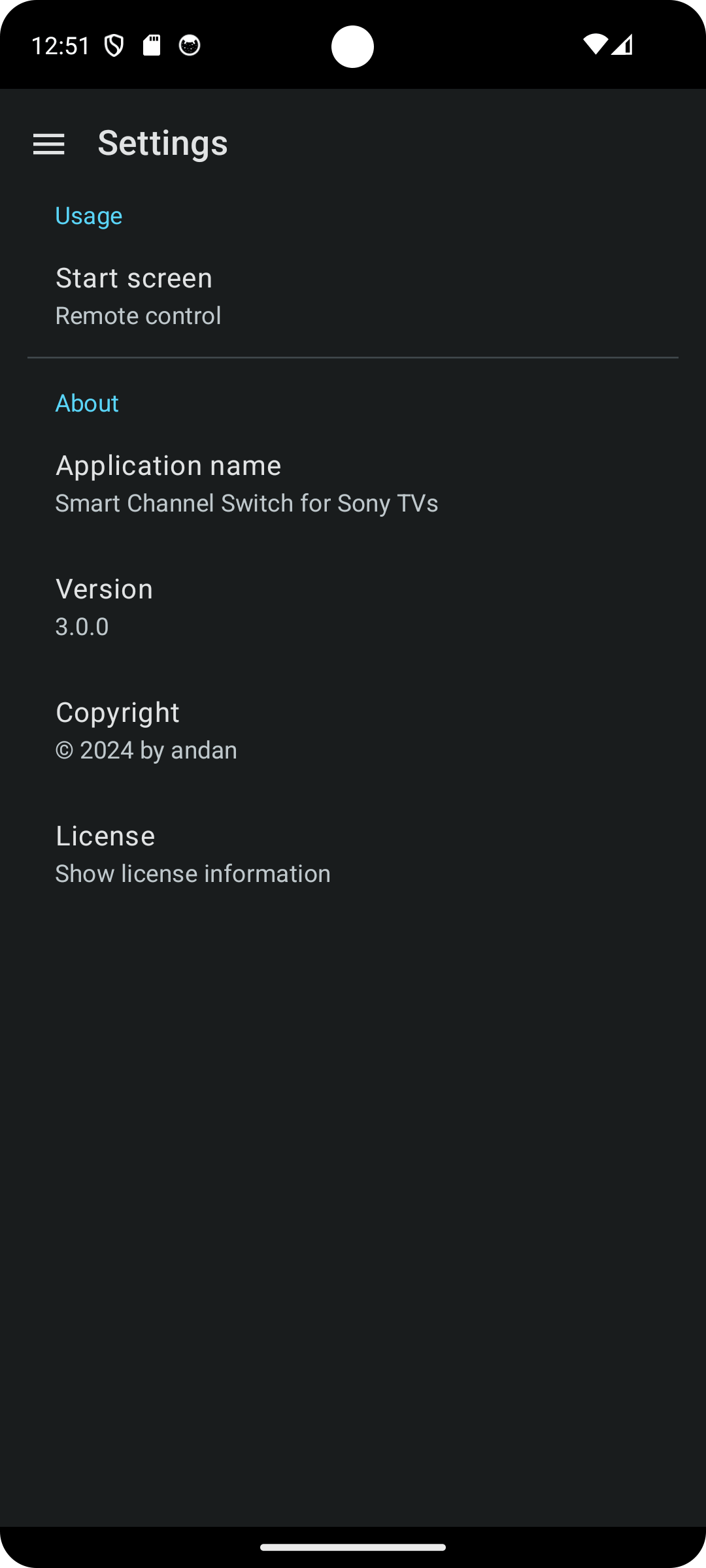706x1568 pixels.
Task: Open the navigation drawer hamburger icon
Action: (48, 143)
